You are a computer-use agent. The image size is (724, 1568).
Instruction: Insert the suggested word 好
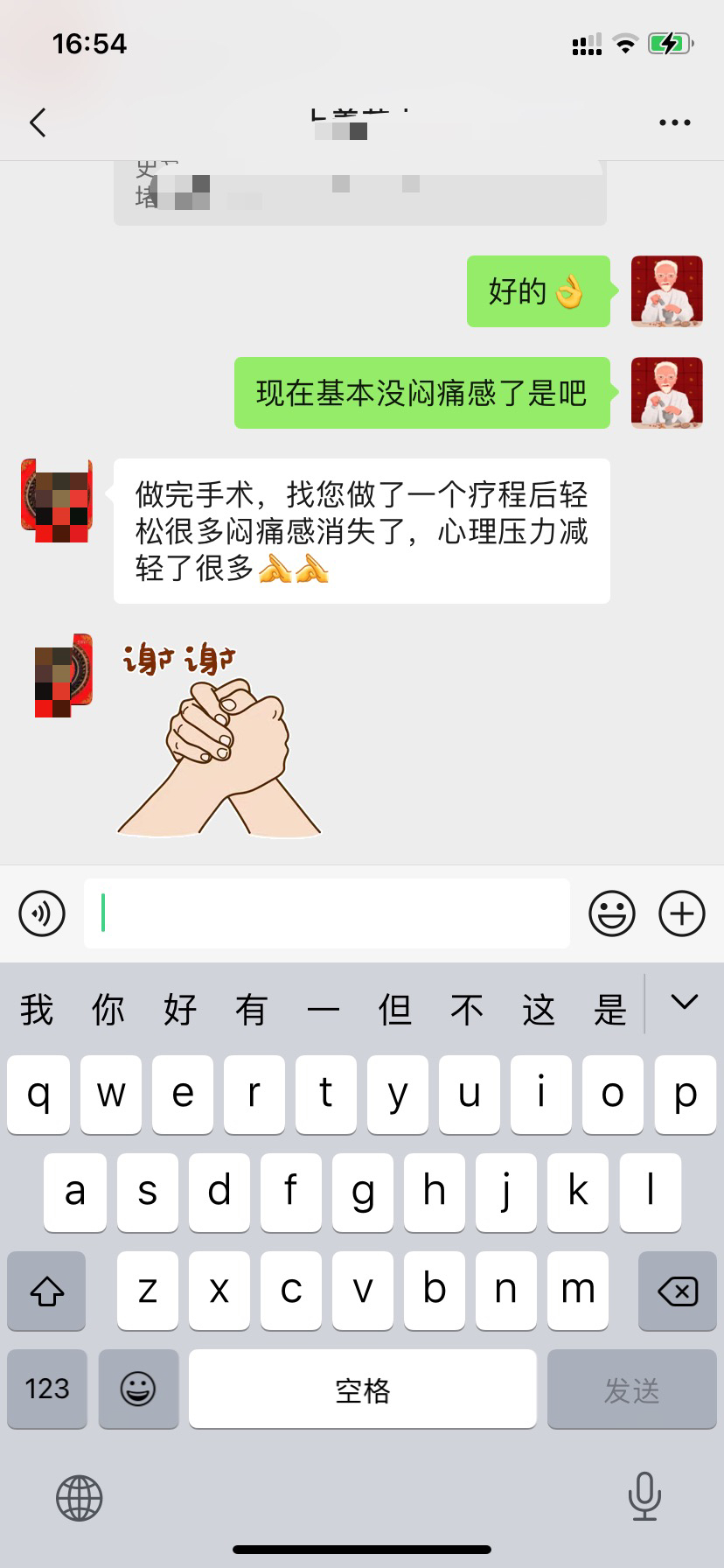(180, 1010)
